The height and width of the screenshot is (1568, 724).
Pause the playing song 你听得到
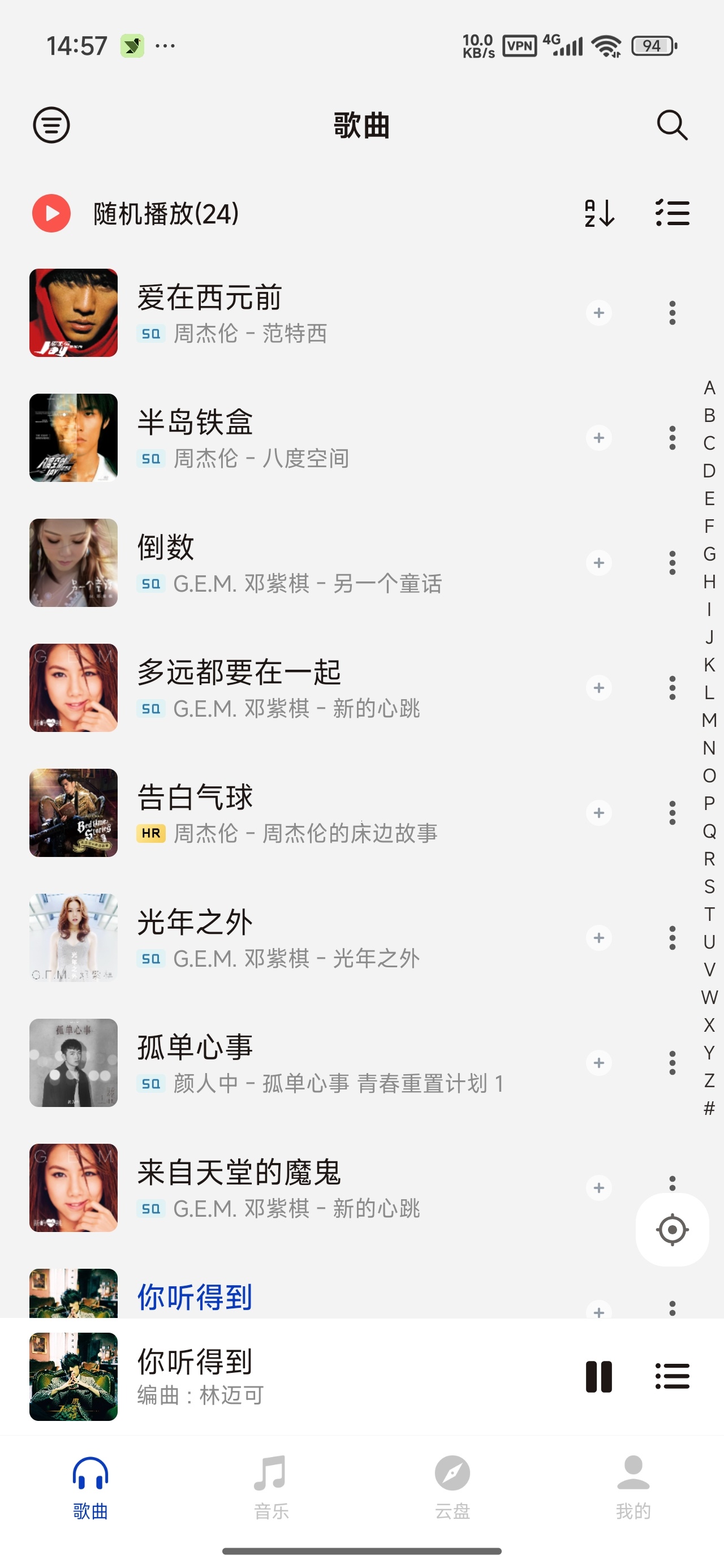tap(599, 1376)
